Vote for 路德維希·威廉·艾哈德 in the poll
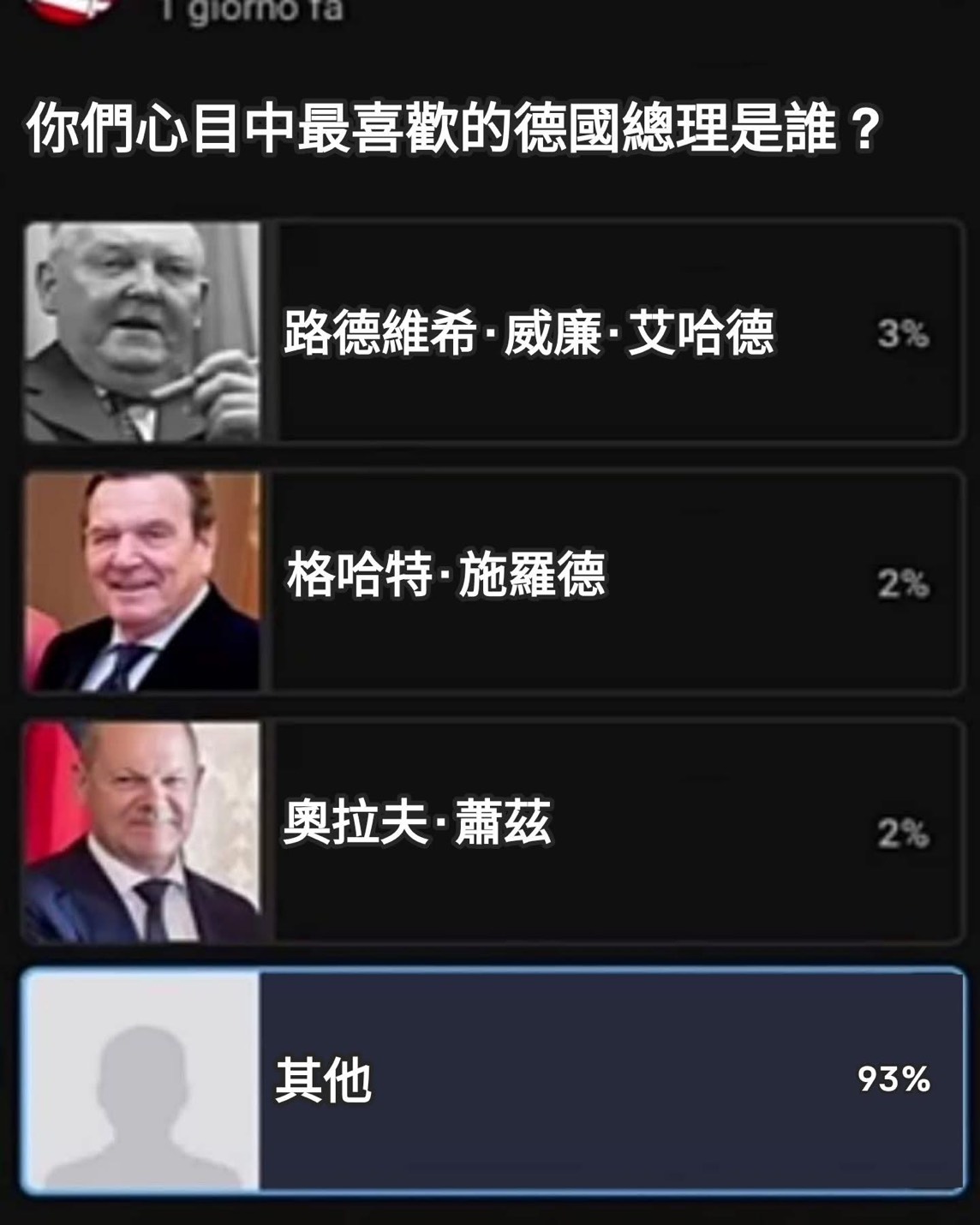This screenshot has width=980, height=1225. (529, 332)
